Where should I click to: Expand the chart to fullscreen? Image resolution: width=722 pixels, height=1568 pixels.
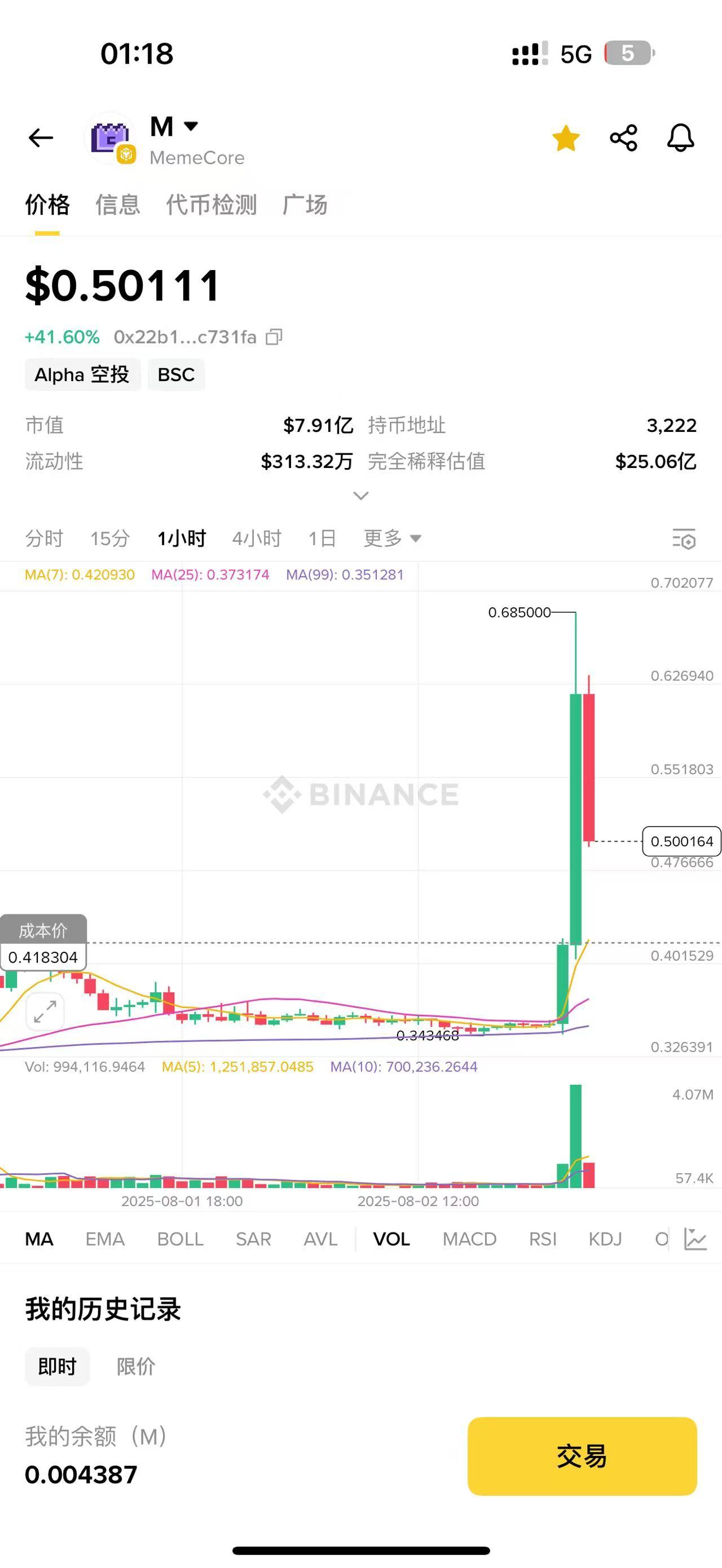[x=45, y=1011]
